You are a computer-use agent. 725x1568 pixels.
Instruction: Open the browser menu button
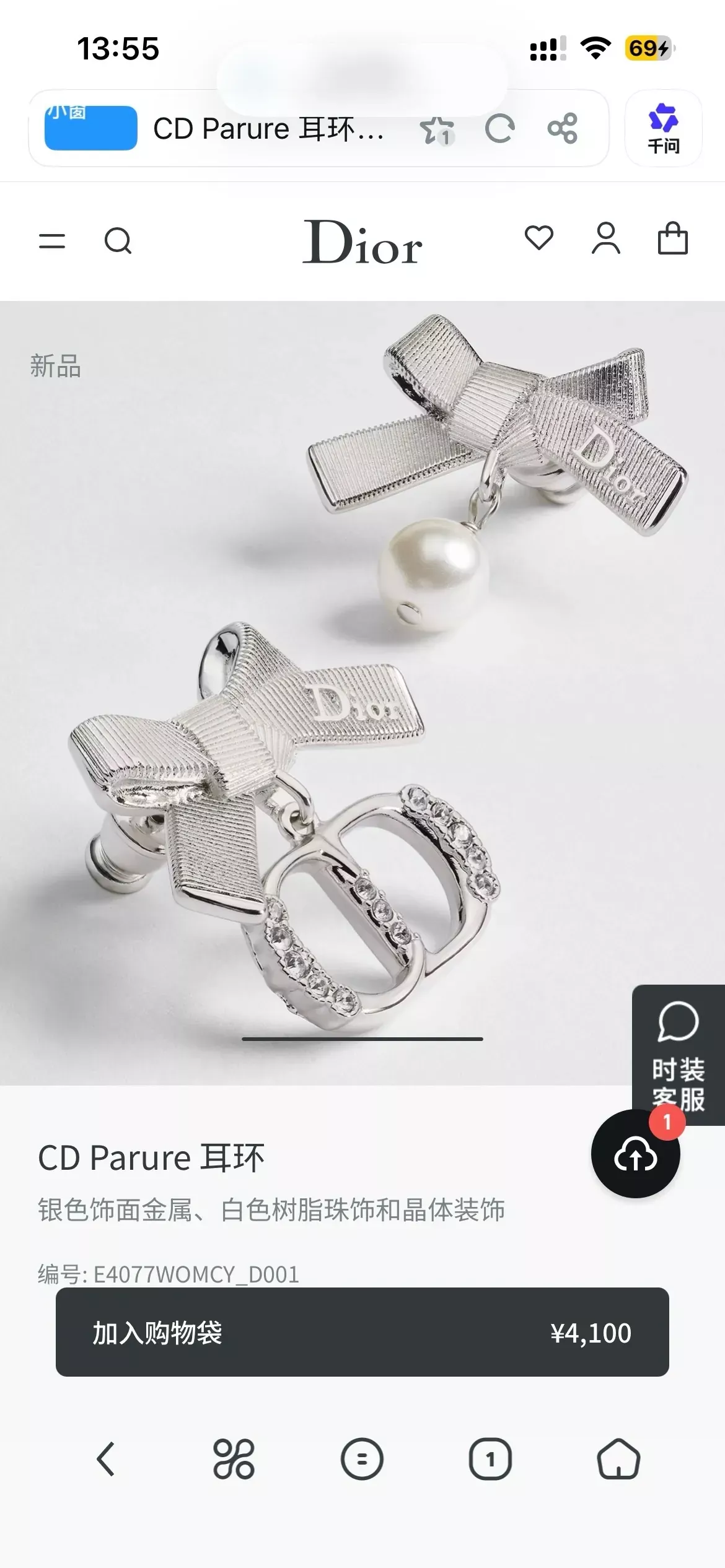pyautogui.click(x=362, y=1459)
